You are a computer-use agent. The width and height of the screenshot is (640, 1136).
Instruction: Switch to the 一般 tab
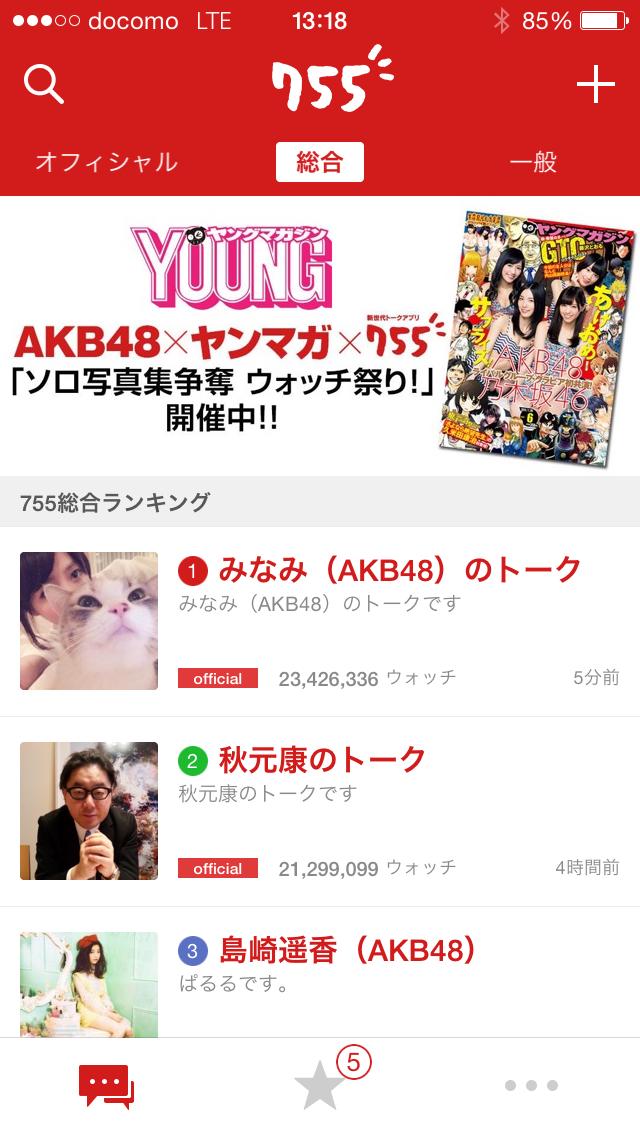coord(533,162)
